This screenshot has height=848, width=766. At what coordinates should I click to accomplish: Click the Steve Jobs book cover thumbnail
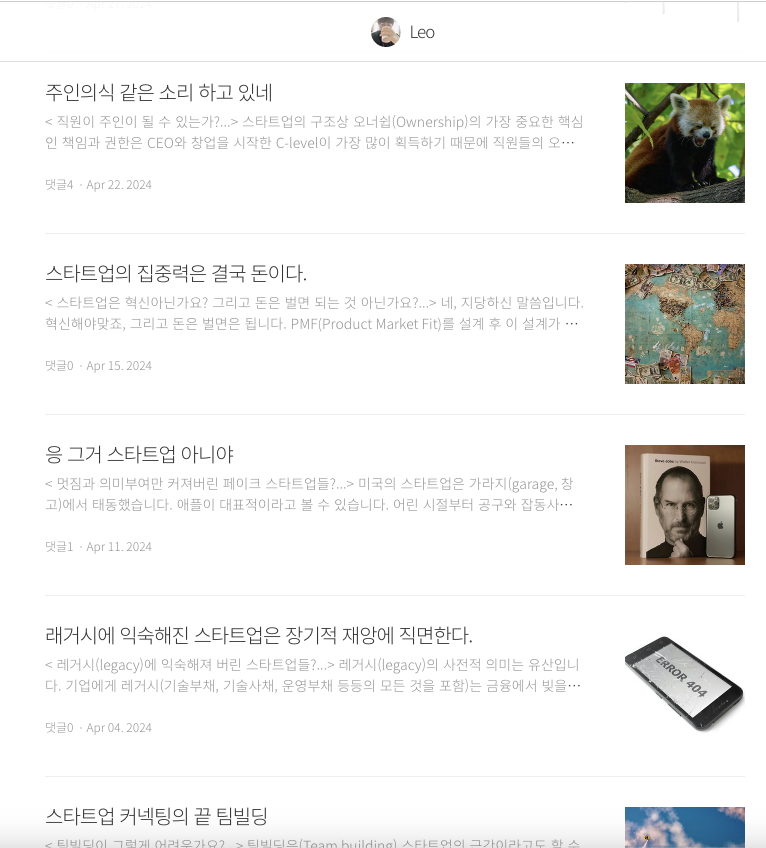click(684, 504)
